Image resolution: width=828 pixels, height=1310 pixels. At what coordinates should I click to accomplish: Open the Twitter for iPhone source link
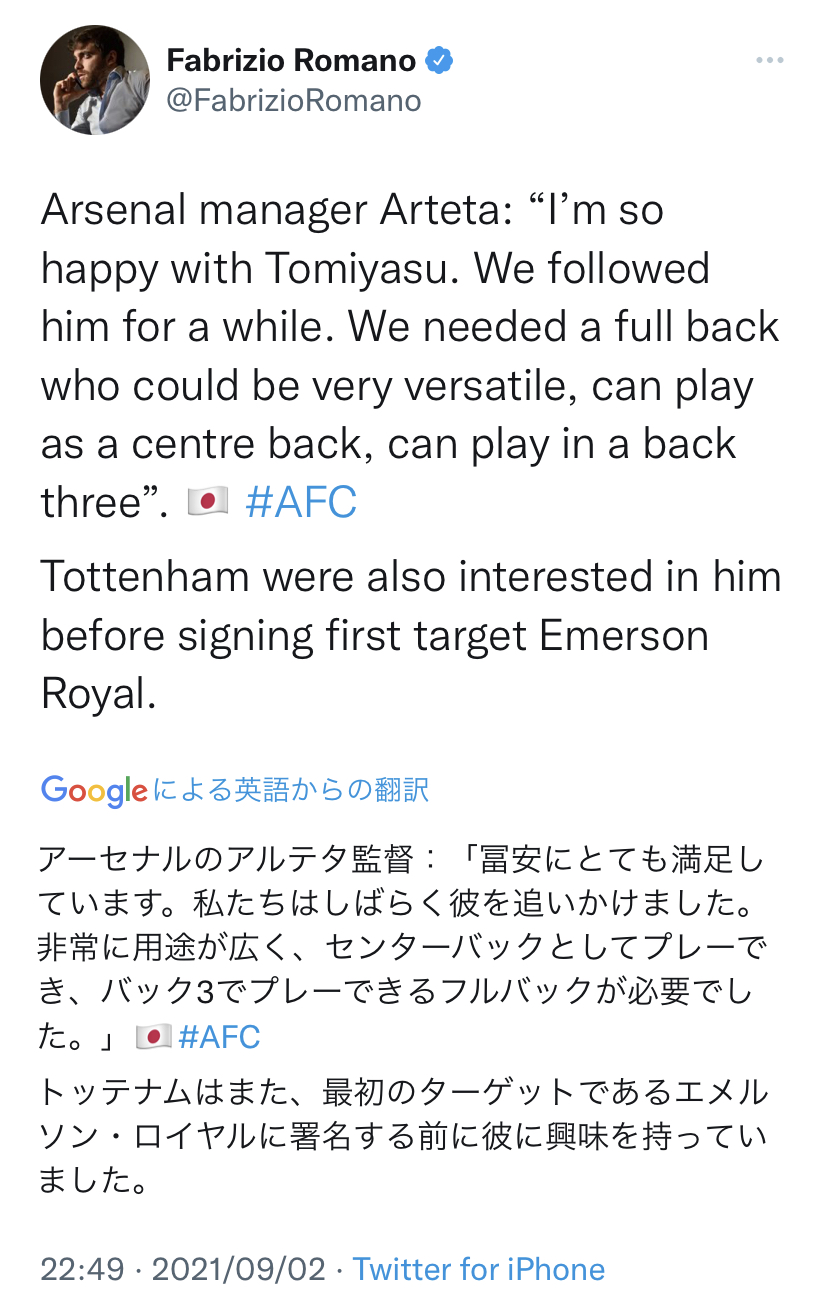(479, 1269)
